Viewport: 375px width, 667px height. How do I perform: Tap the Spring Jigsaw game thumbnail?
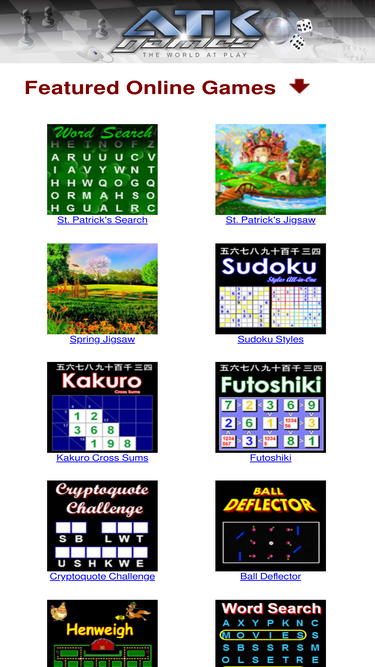click(102, 288)
